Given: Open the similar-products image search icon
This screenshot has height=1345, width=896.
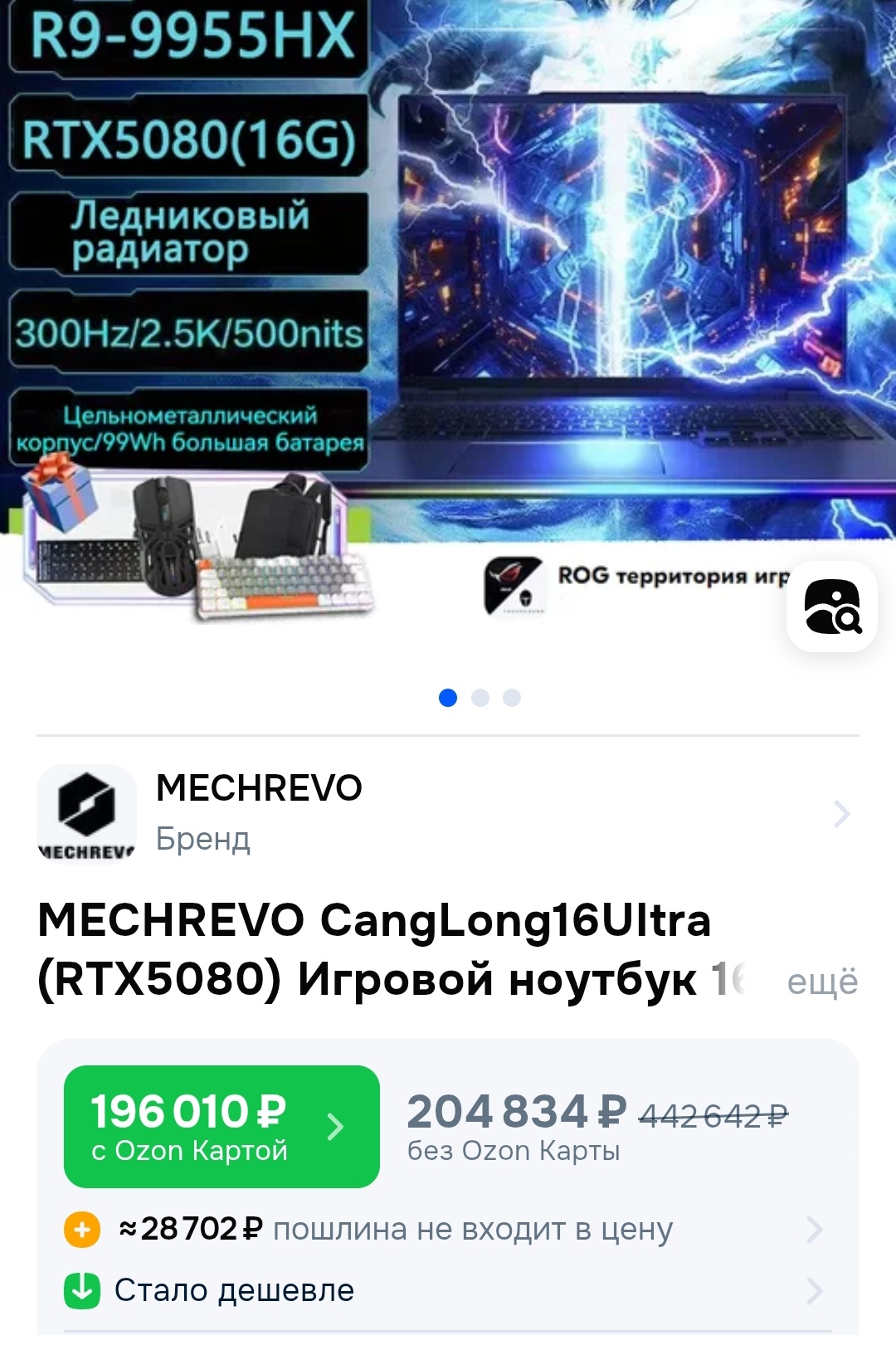Looking at the screenshot, I should tap(832, 607).
